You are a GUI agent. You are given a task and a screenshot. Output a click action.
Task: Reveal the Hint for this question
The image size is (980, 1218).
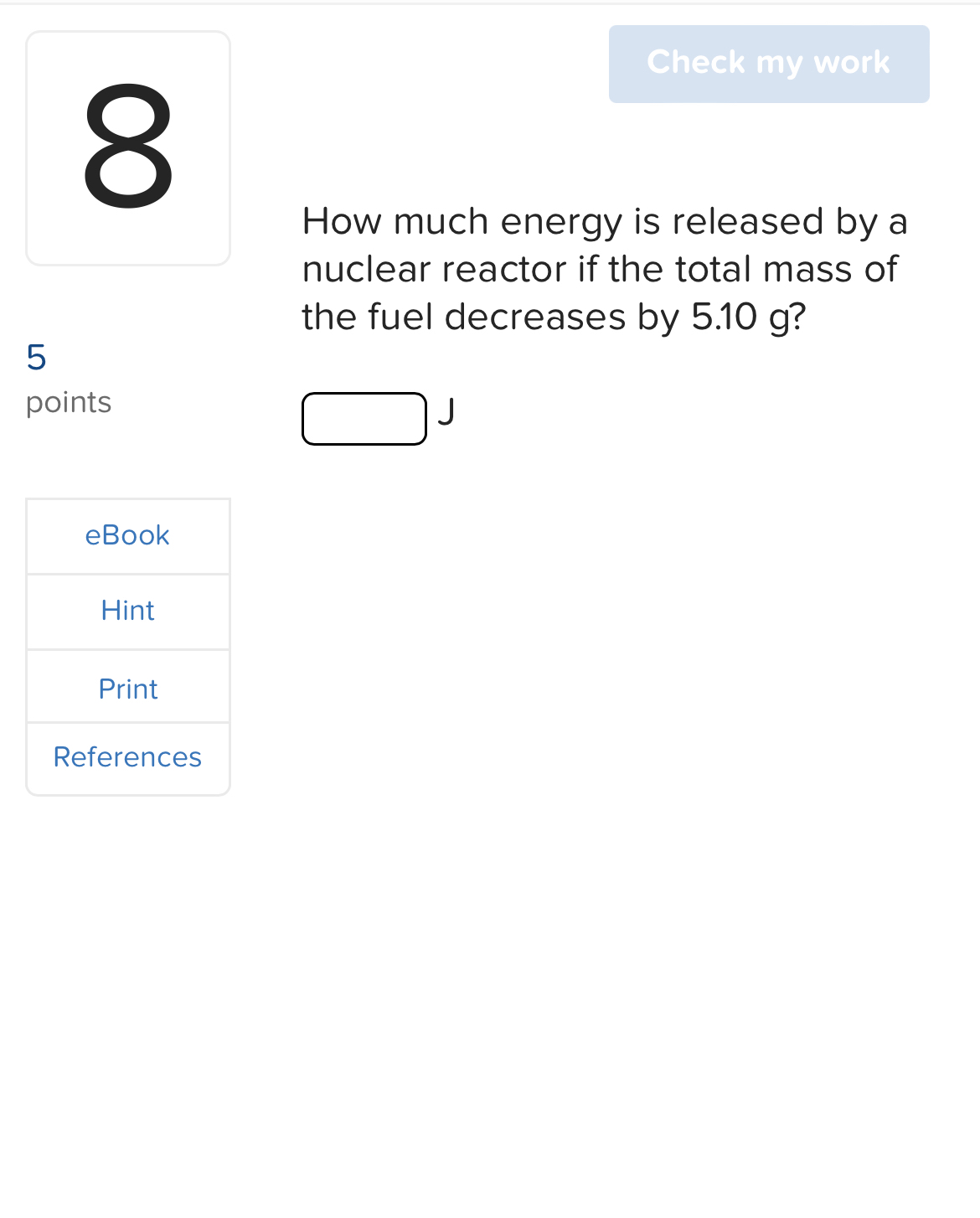click(x=127, y=611)
